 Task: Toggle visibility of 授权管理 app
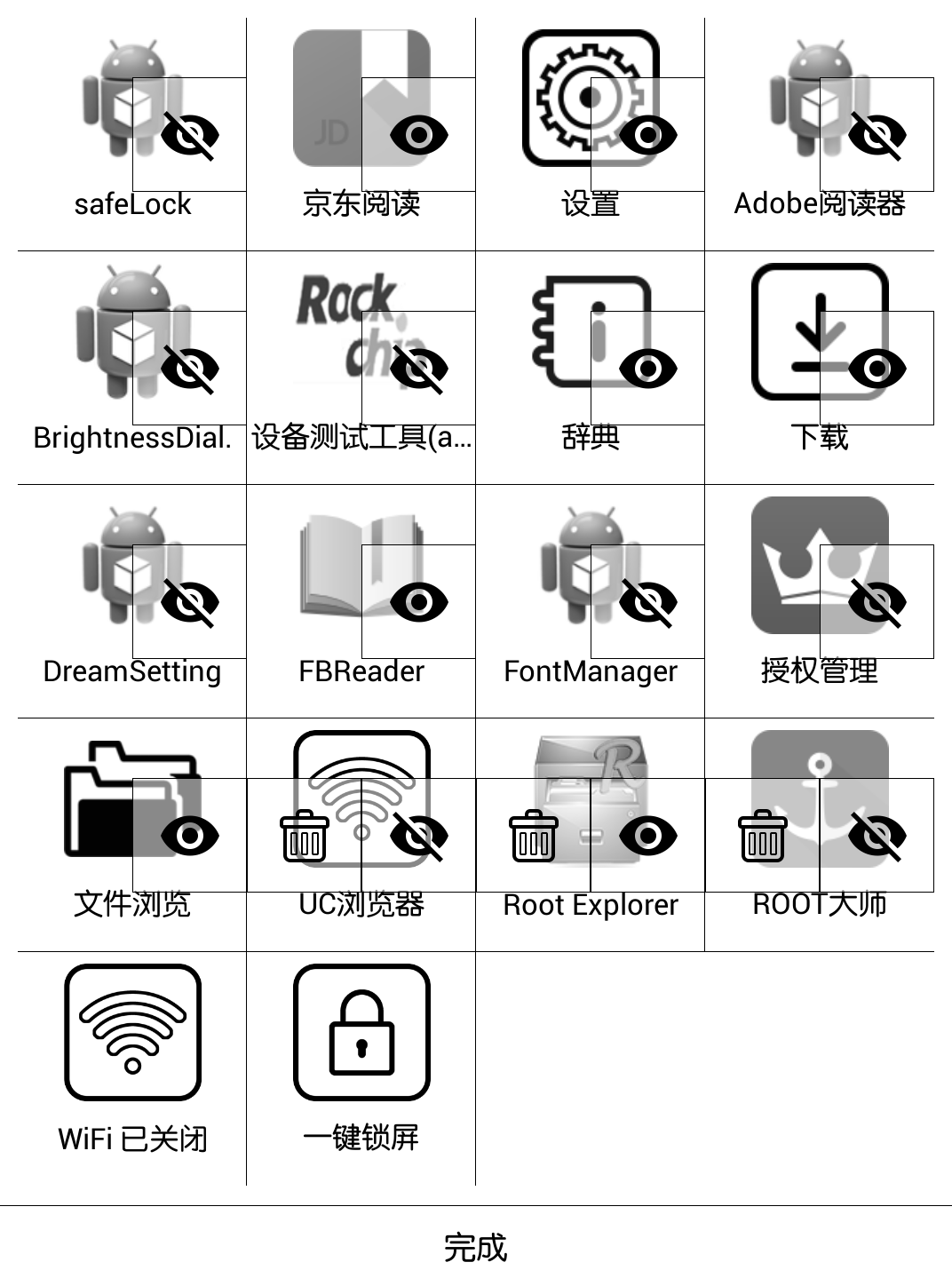pyautogui.click(x=877, y=602)
